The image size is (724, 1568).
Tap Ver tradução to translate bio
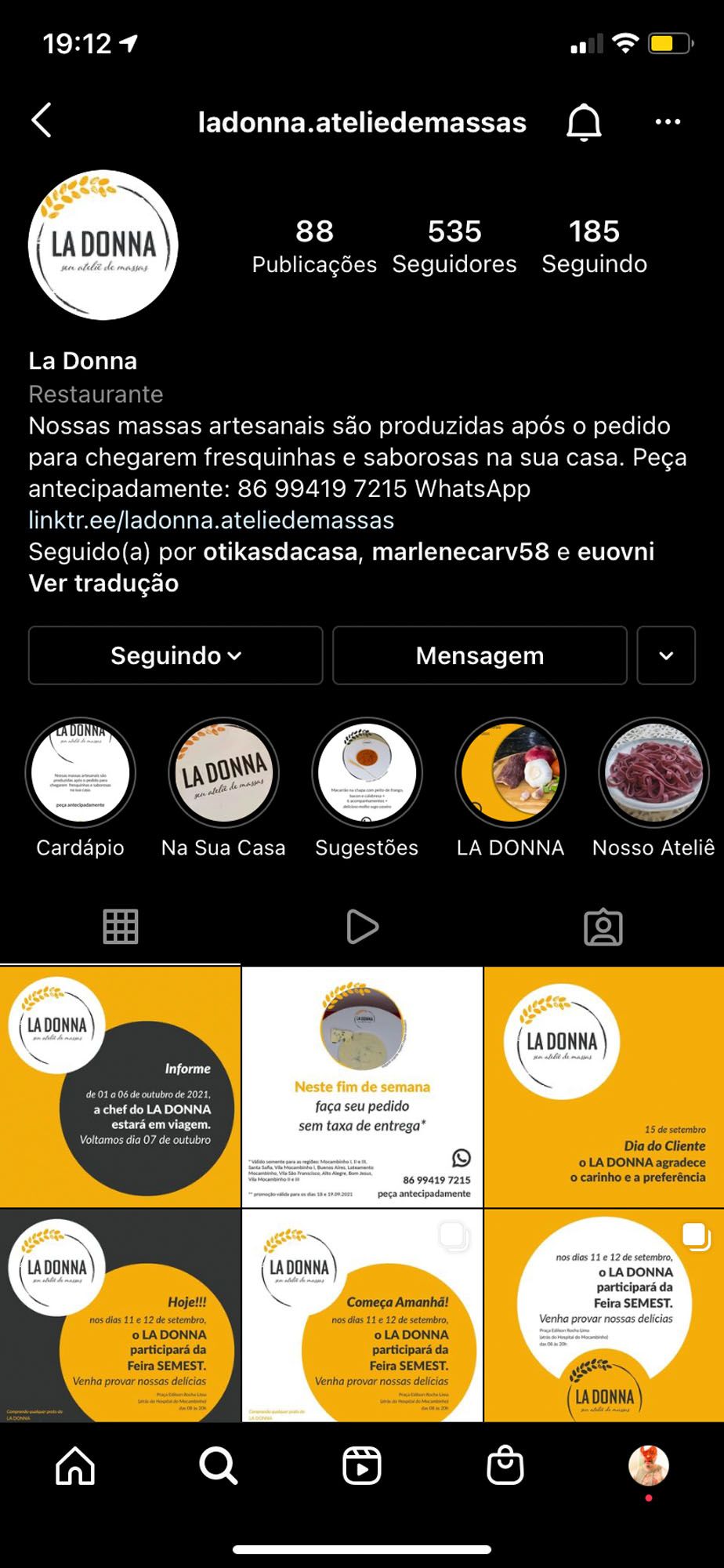[103, 583]
